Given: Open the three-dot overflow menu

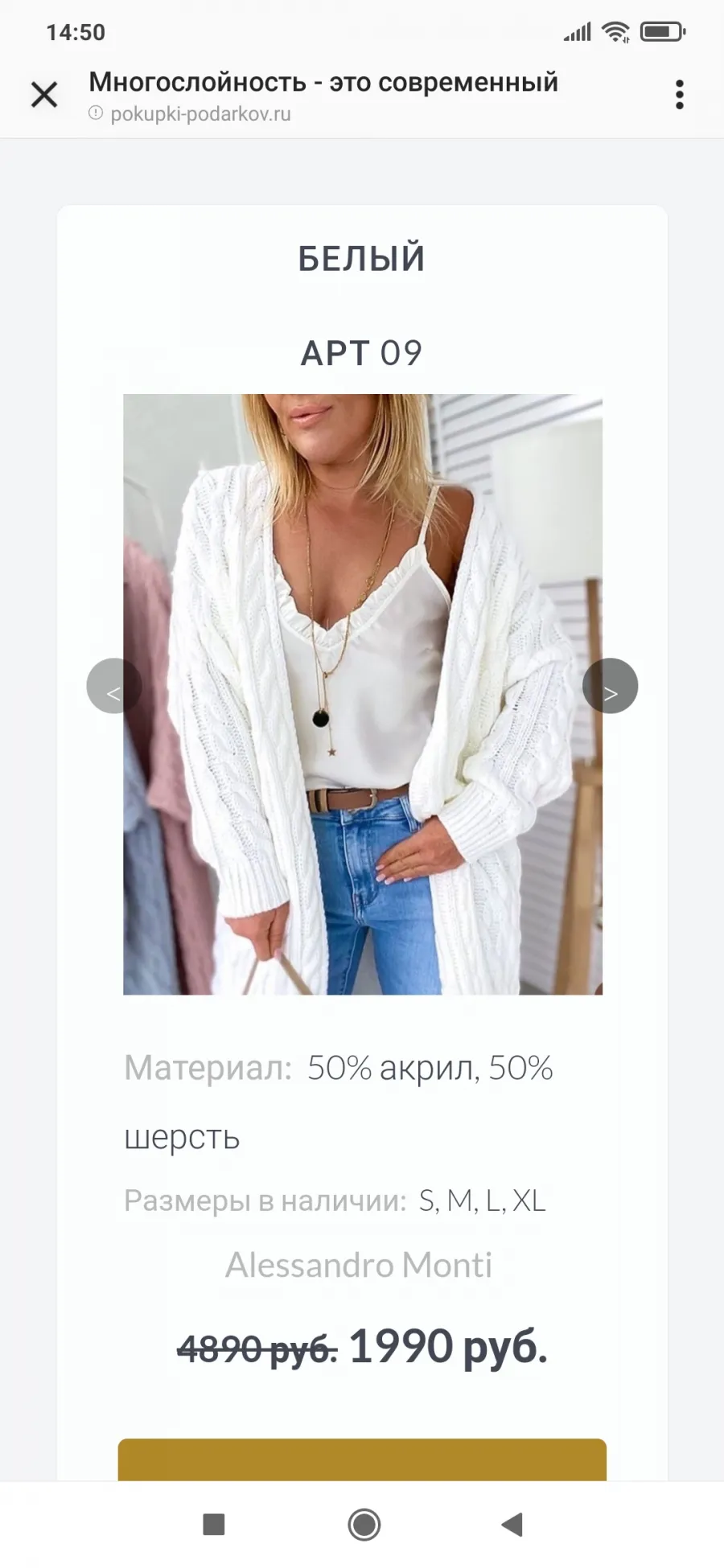Looking at the screenshot, I should click(x=680, y=95).
